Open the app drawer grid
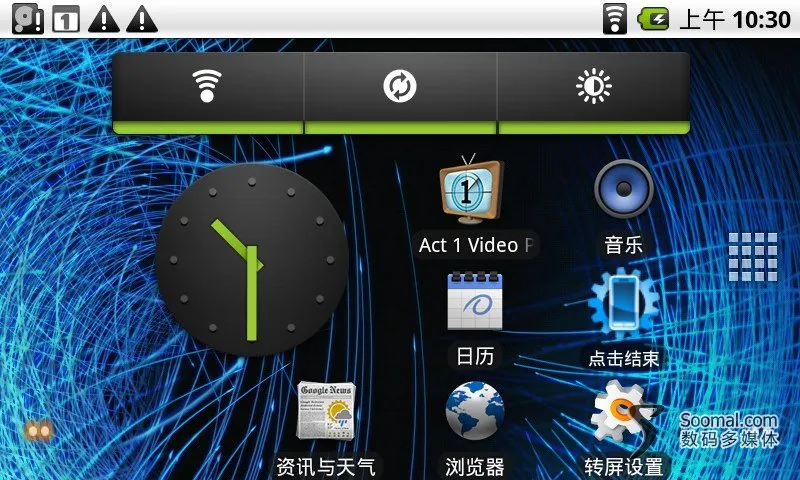The height and width of the screenshot is (480, 800). (x=753, y=257)
